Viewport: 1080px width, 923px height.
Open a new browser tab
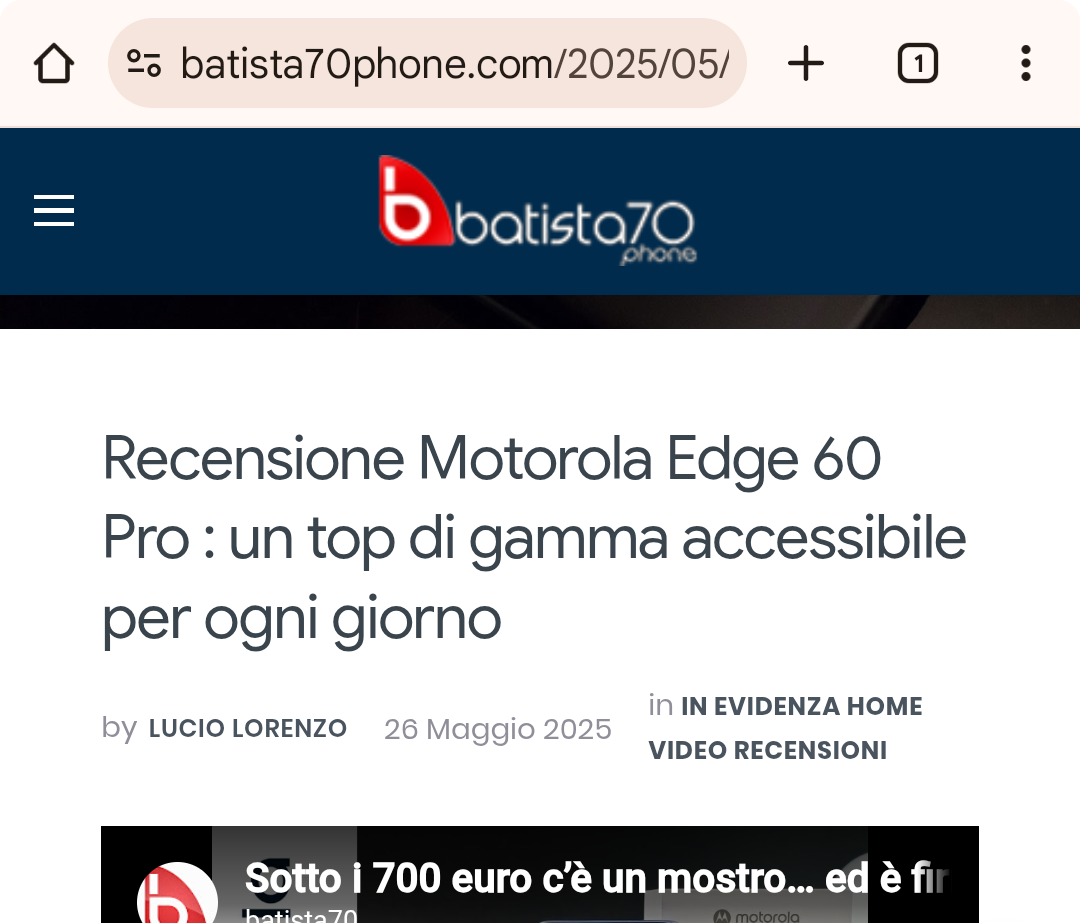point(806,65)
